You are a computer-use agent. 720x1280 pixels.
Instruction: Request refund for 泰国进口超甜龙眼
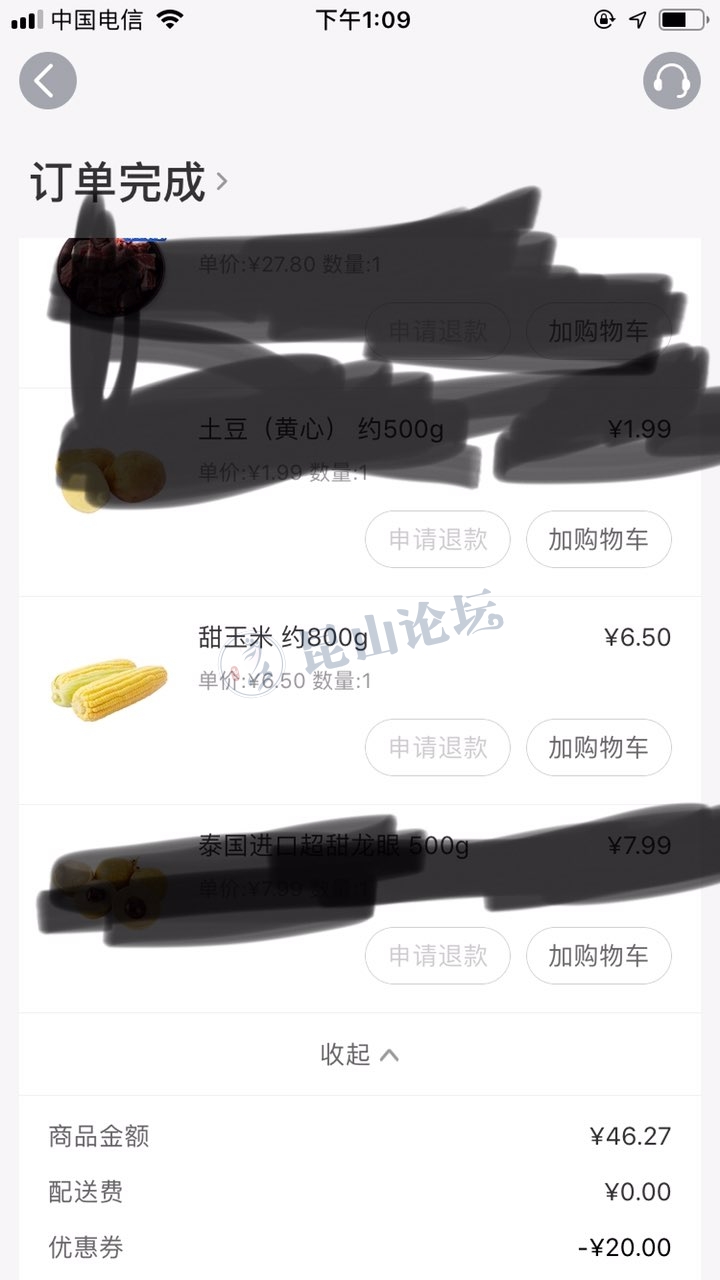[x=437, y=956]
